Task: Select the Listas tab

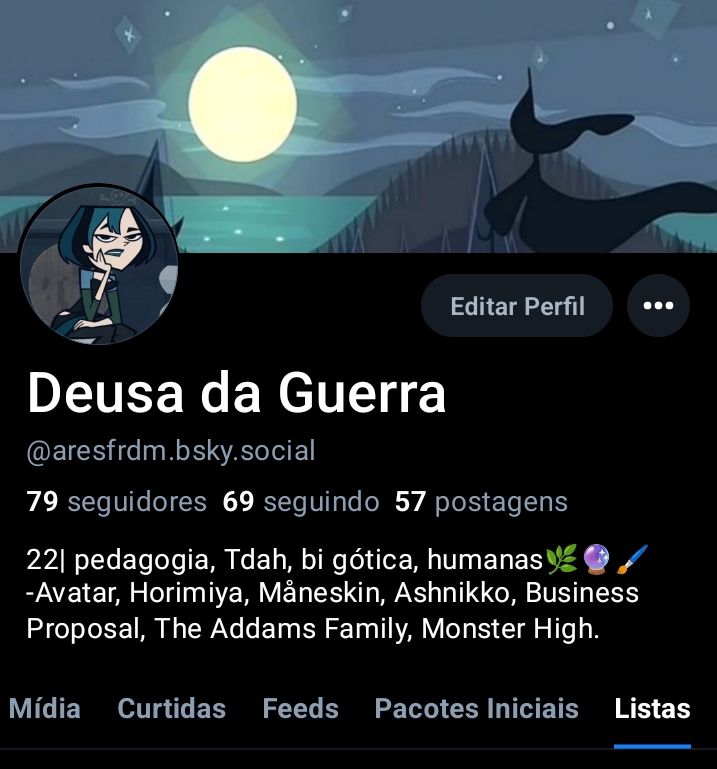Action: coord(652,709)
